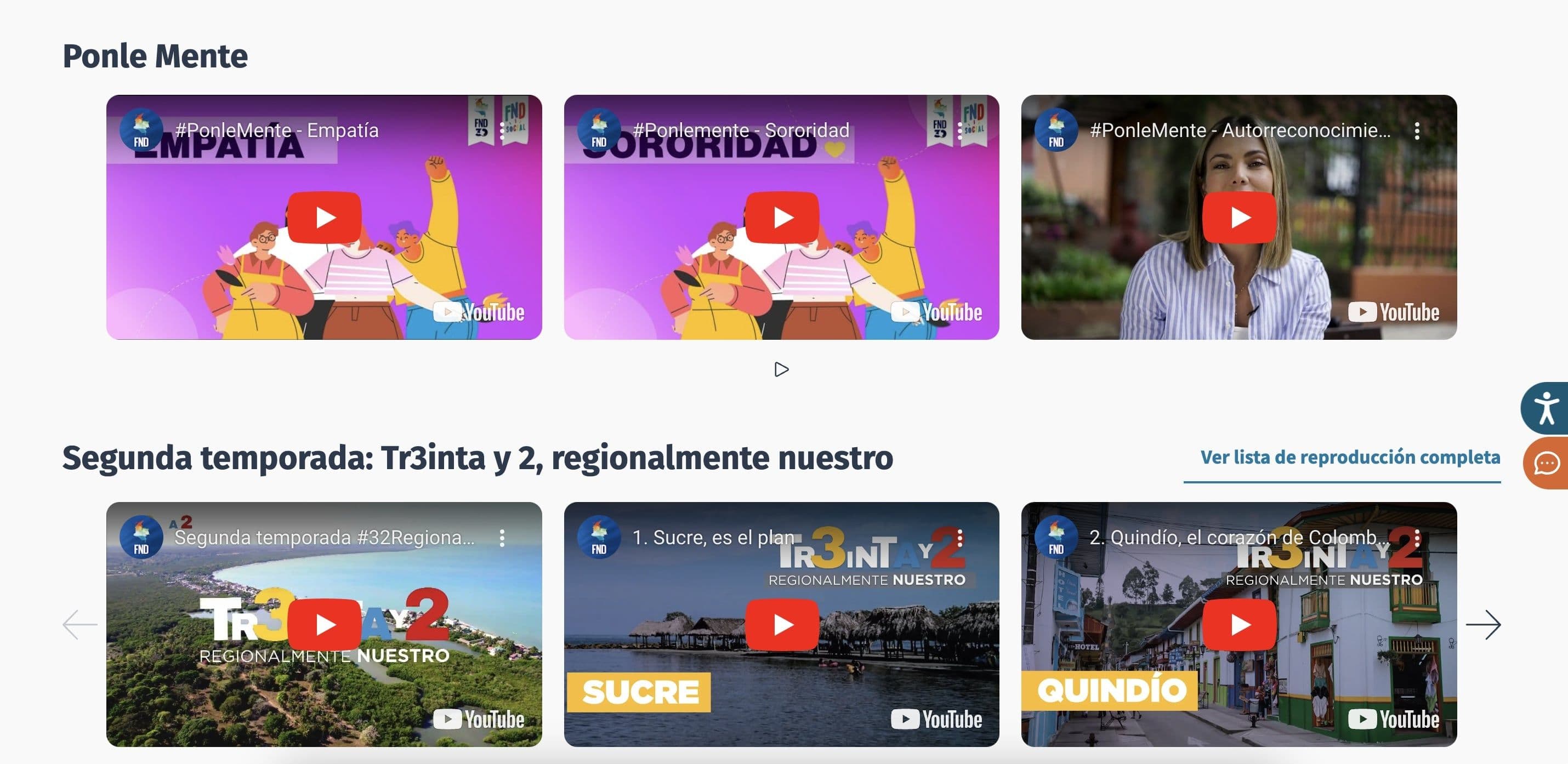
Task: Go to next videos with the right arrow
Action: pyautogui.click(x=1483, y=625)
